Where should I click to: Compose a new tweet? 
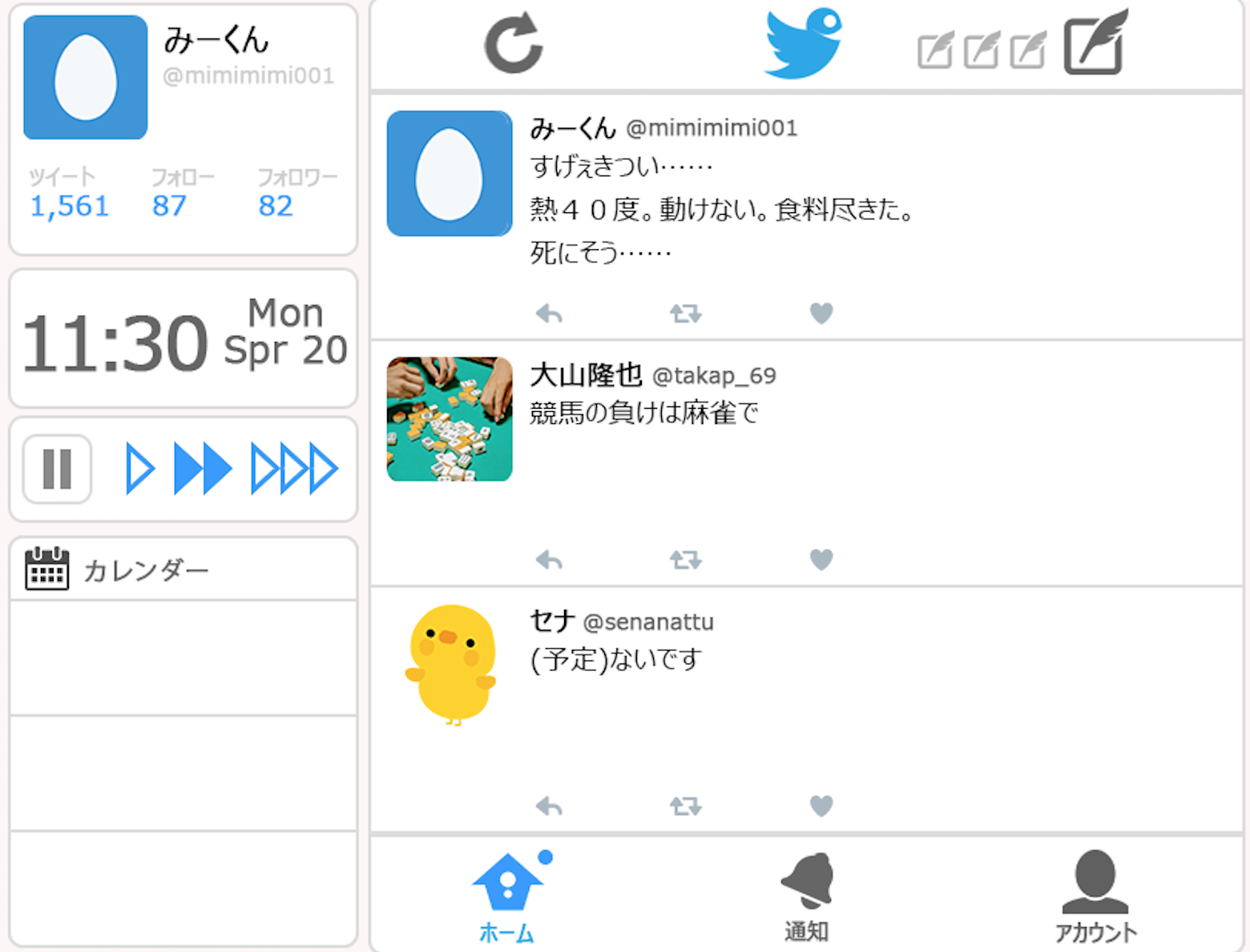[1095, 44]
